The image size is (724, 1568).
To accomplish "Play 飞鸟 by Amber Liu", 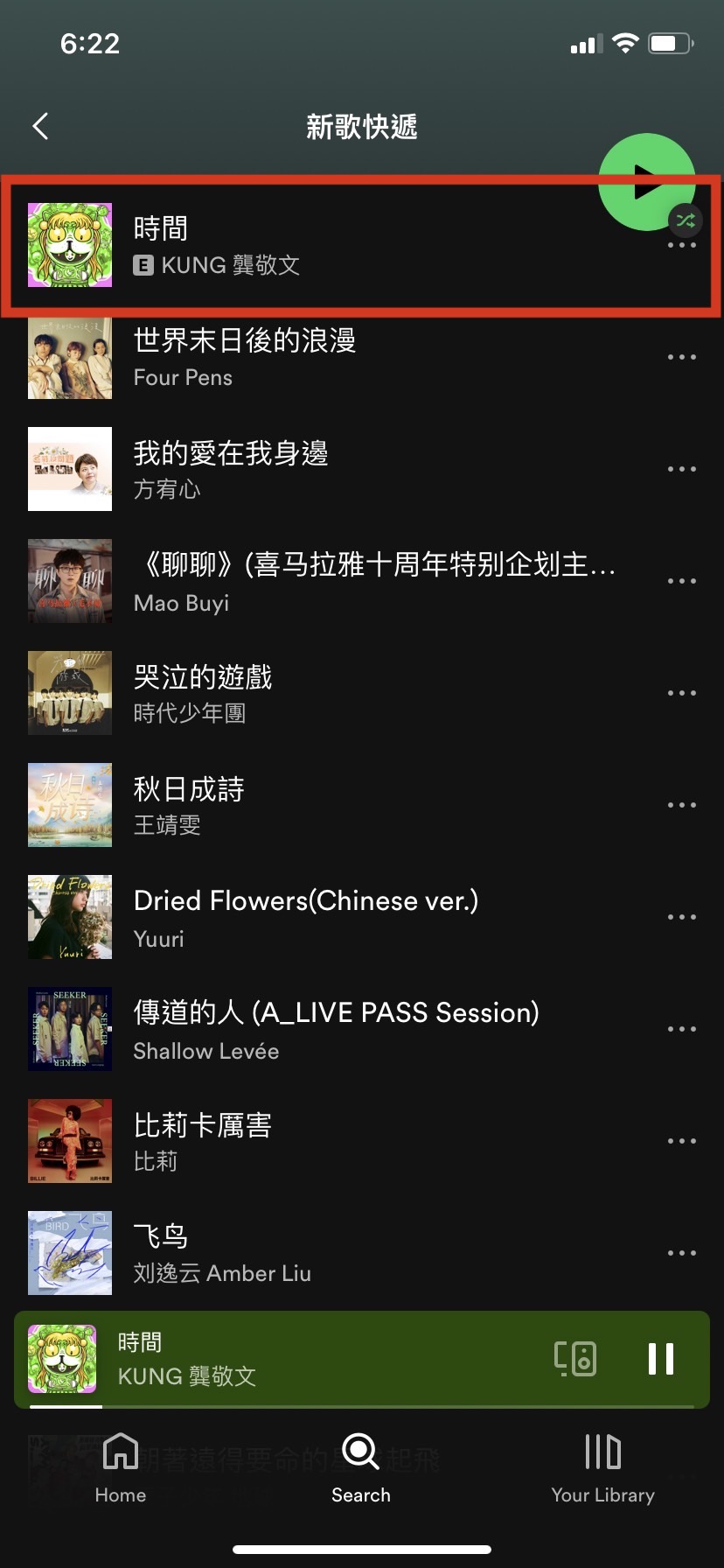I will click(222, 1254).
